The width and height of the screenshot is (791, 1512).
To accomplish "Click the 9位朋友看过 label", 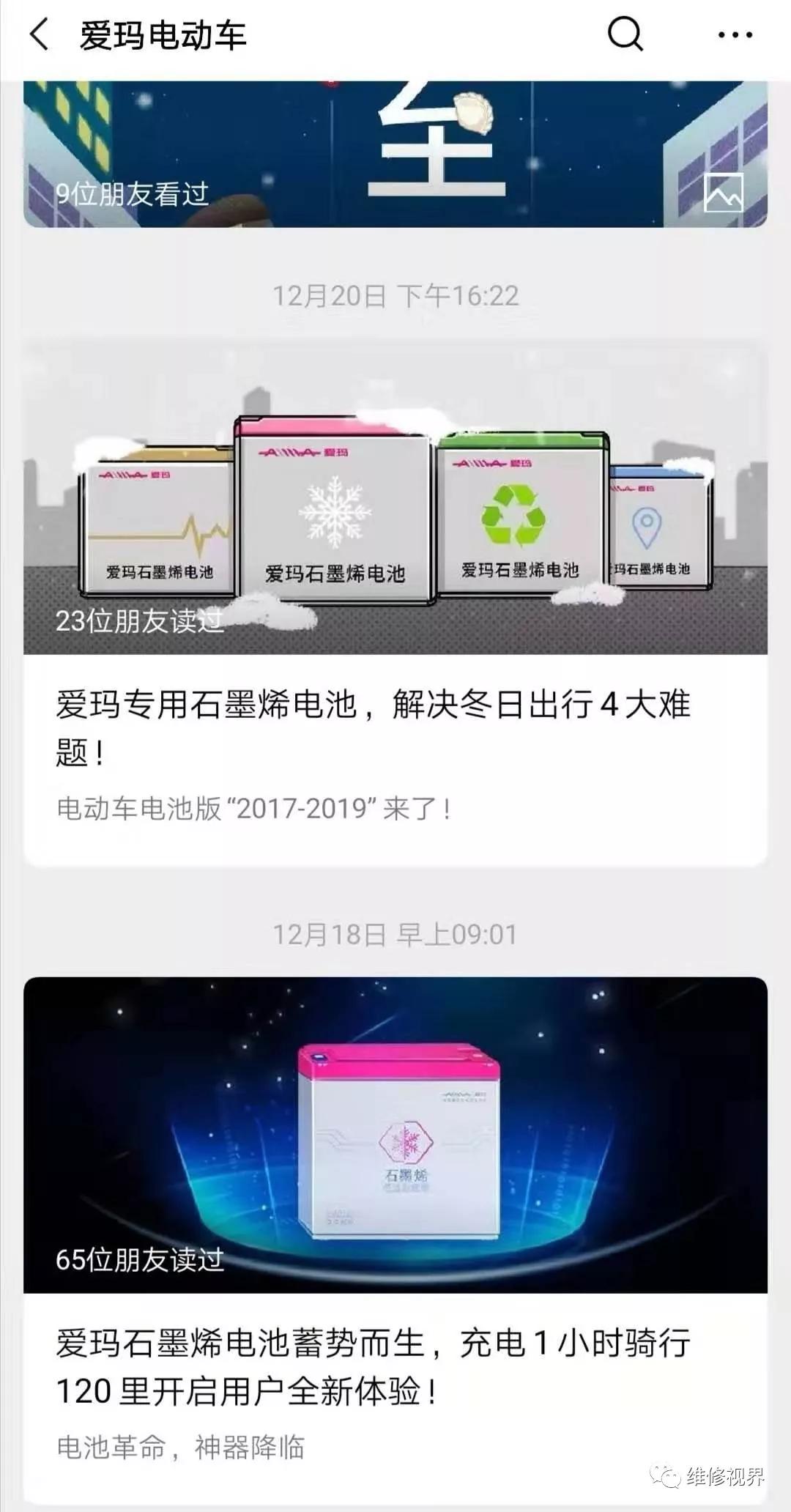I will (x=133, y=192).
